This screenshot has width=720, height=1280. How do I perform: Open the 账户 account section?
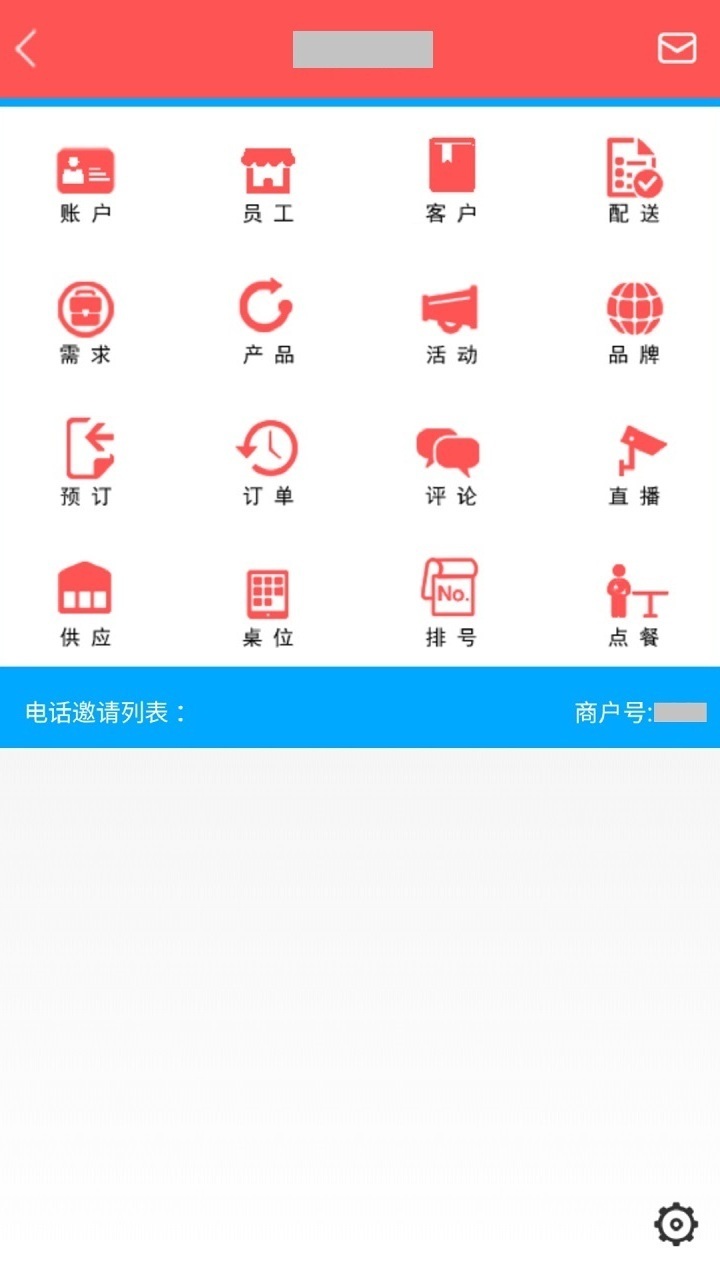(x=86, y=181)
